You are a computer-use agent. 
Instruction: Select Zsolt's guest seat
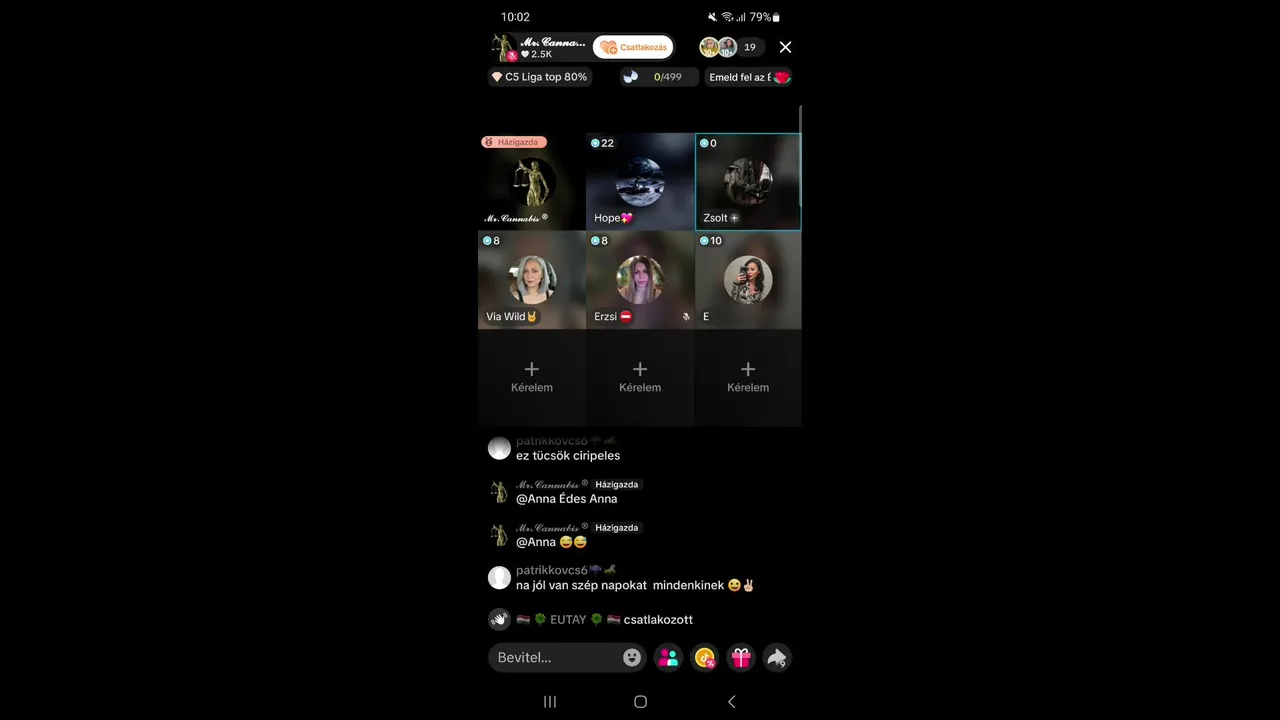pos(748,182)
